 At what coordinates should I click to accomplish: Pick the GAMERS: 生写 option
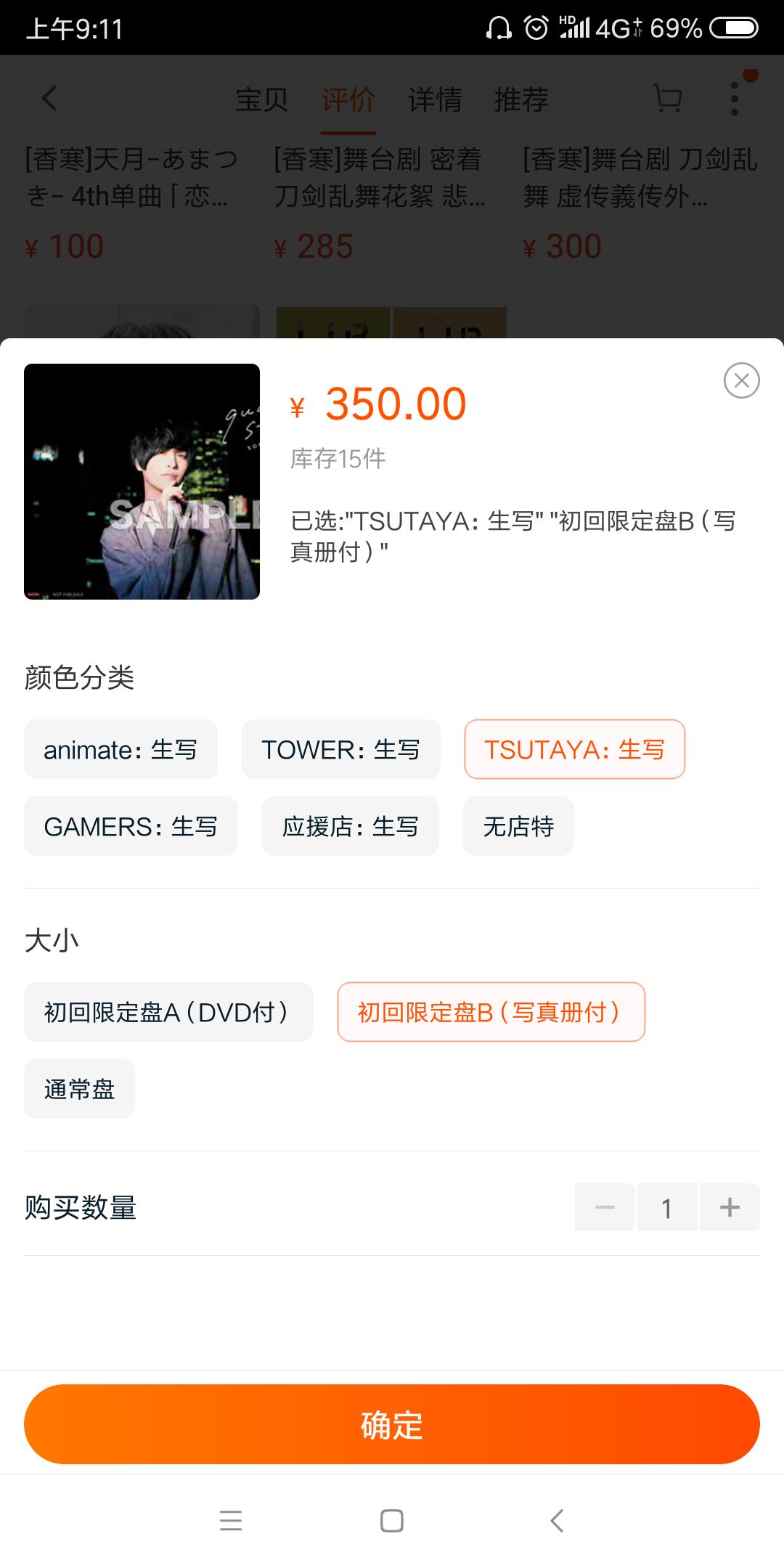point(131,826)
